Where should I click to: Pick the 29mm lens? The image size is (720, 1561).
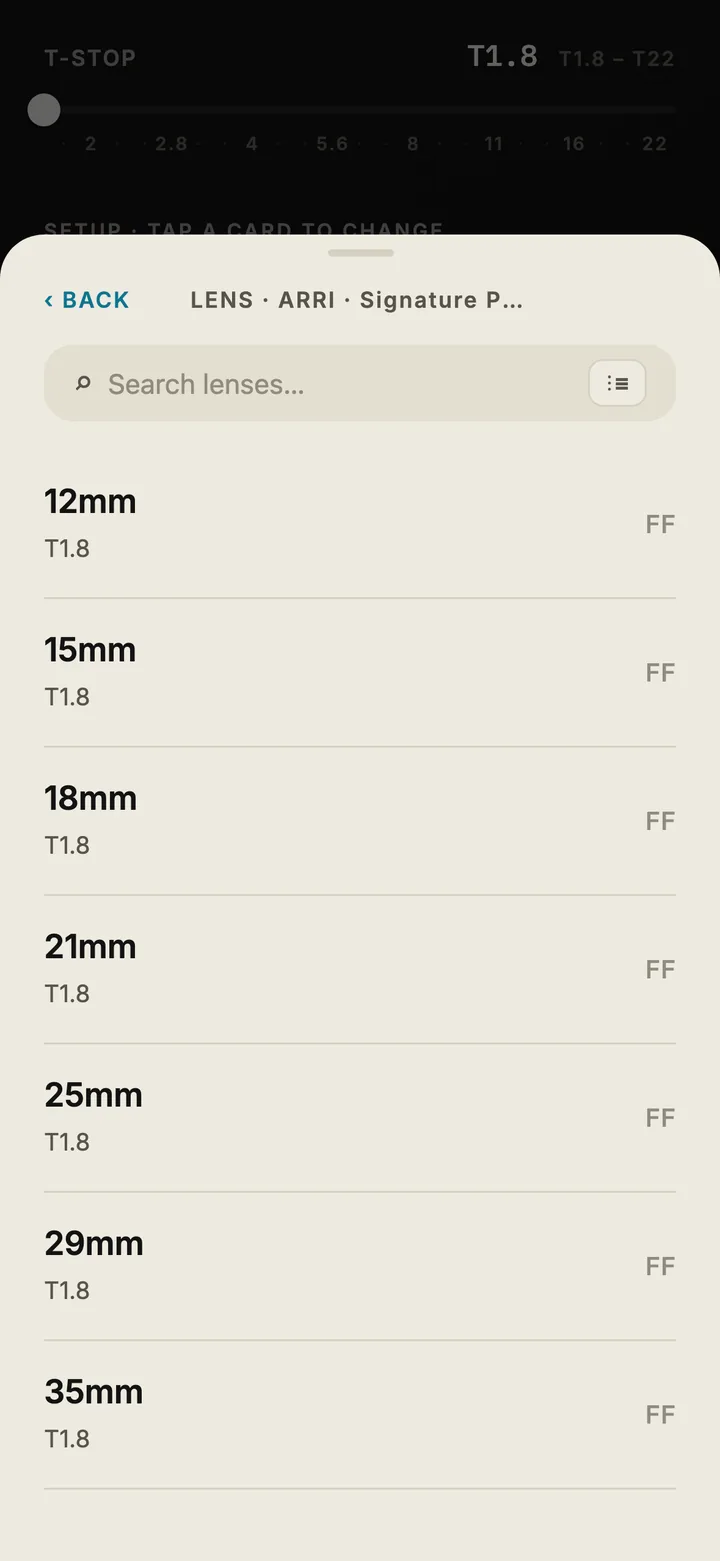click(x=360, y=1265)
